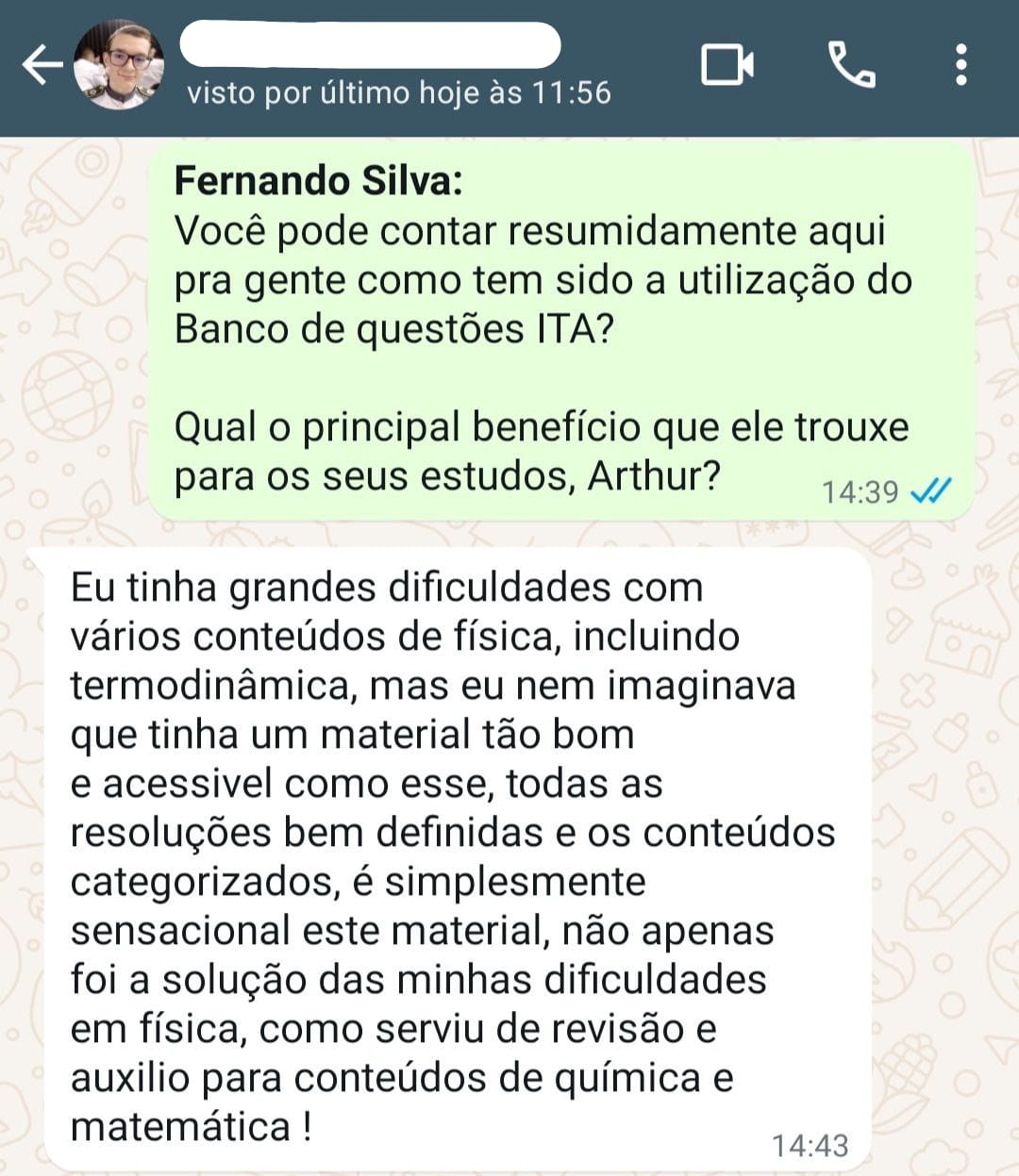1019x1176 pixels.
Task: Open the three-dot overflow menu
Action: [x=961, y=65]
